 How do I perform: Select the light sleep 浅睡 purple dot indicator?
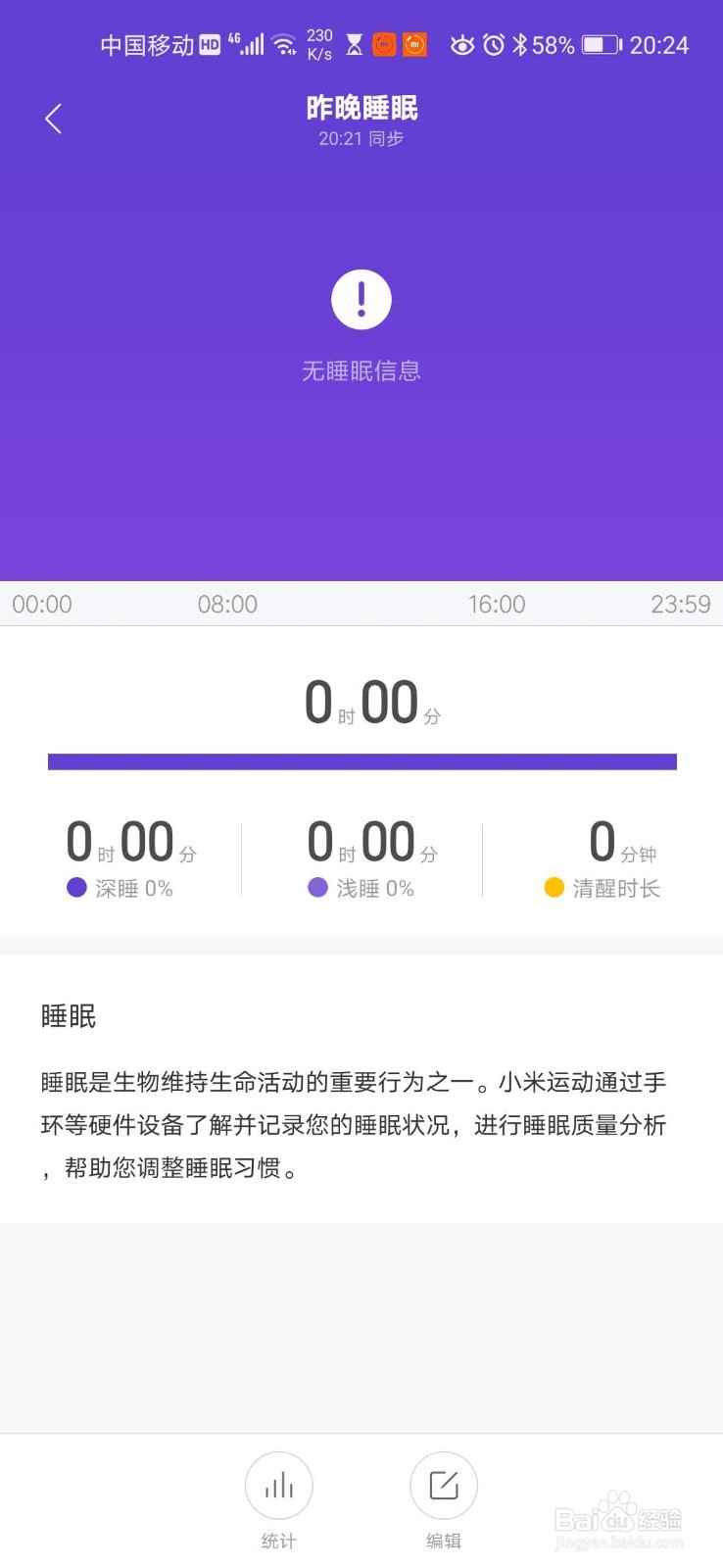pos(315,889)
